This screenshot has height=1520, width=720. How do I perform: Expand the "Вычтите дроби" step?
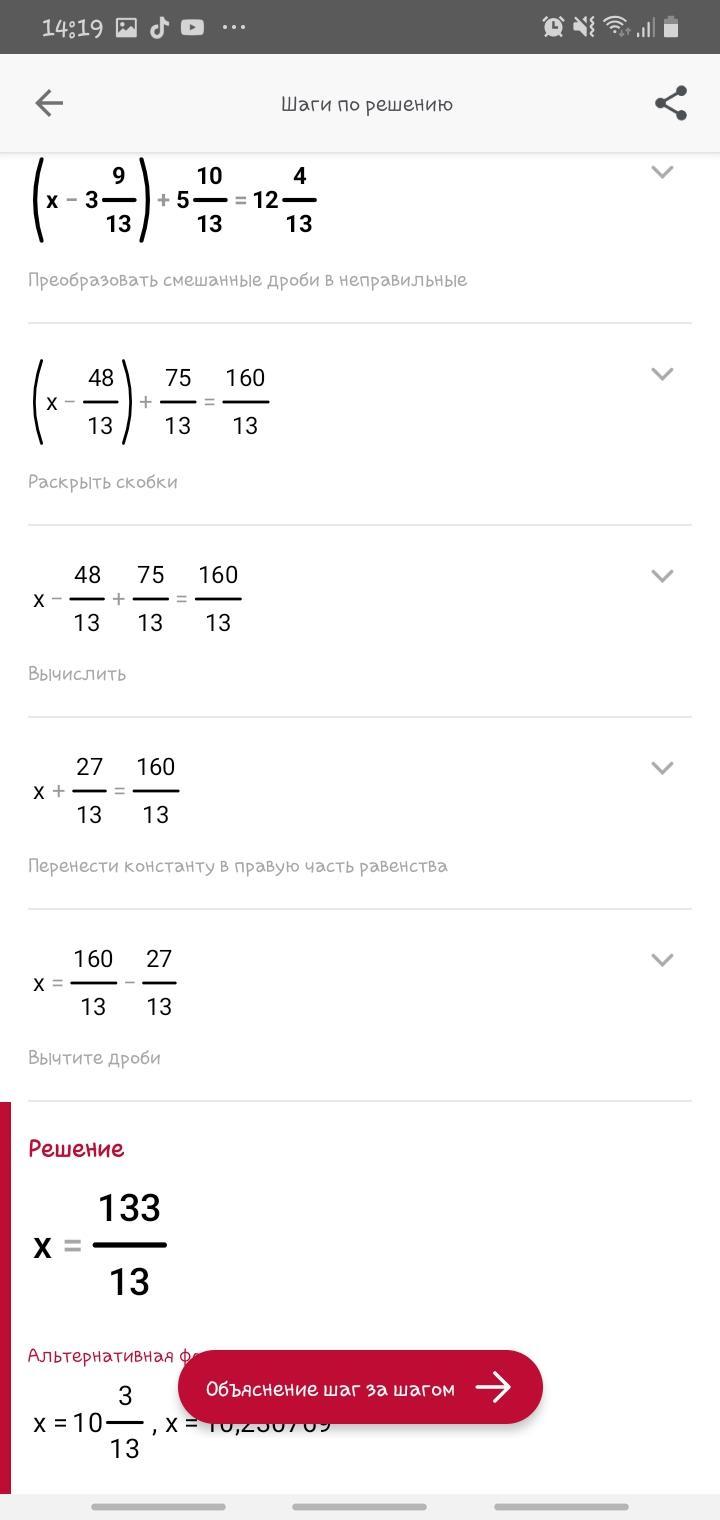(662, 960)
